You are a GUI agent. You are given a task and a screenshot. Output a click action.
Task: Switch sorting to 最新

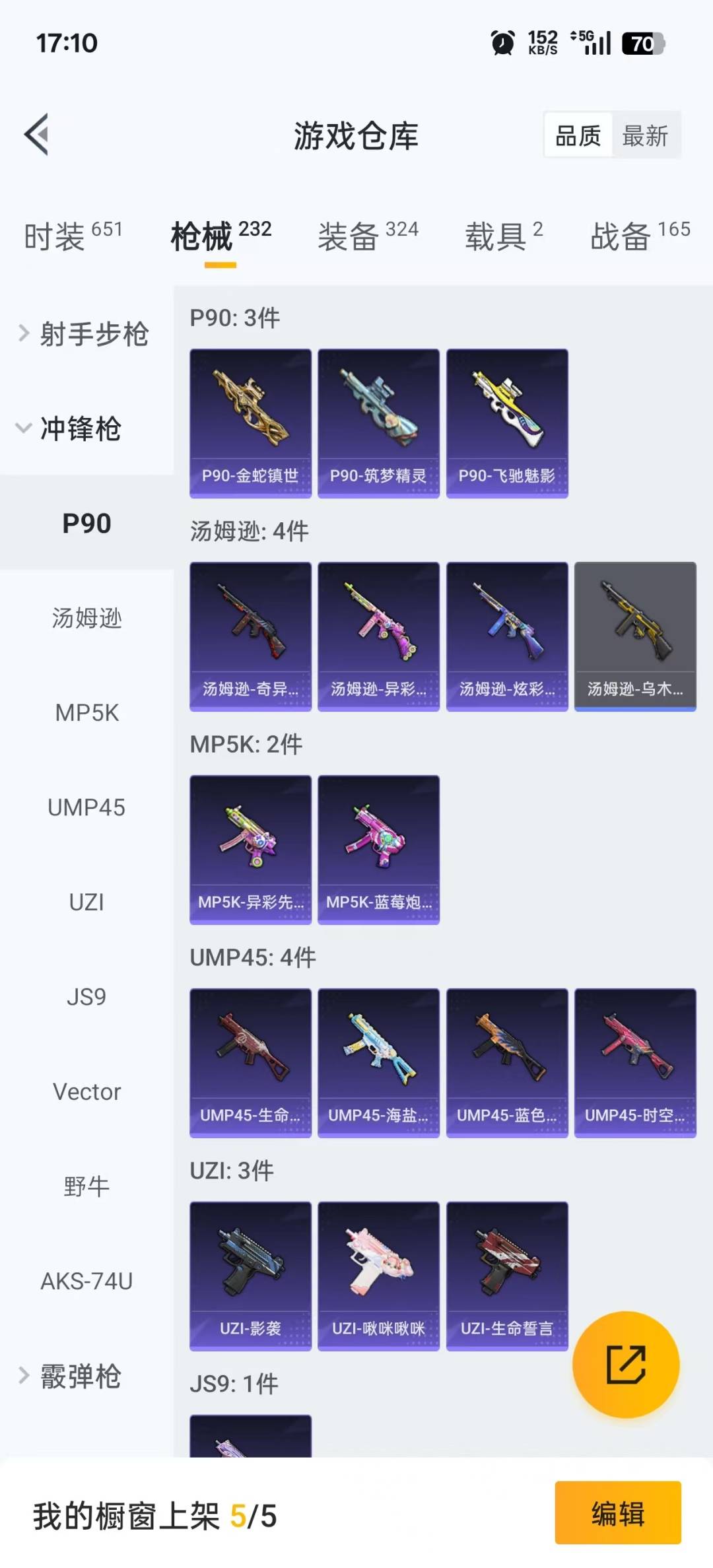coord(645,135)
